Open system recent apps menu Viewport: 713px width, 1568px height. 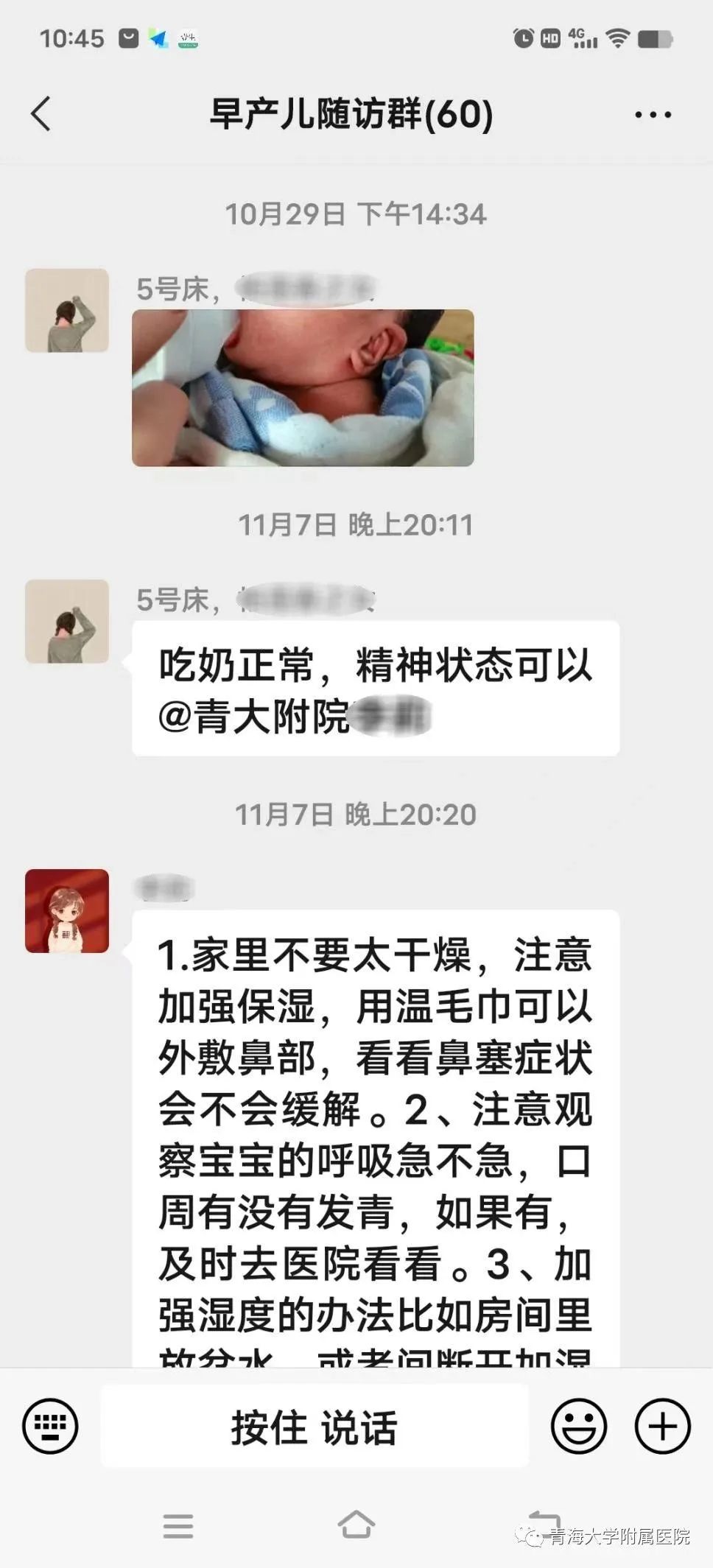point(178,1526)
